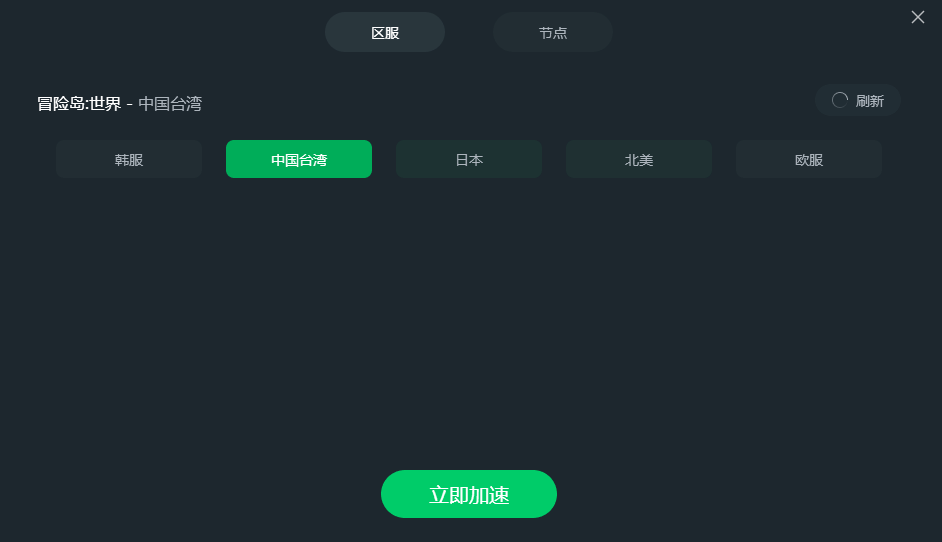
Task: Close the region selection dialog
Action: pos(918,17)
